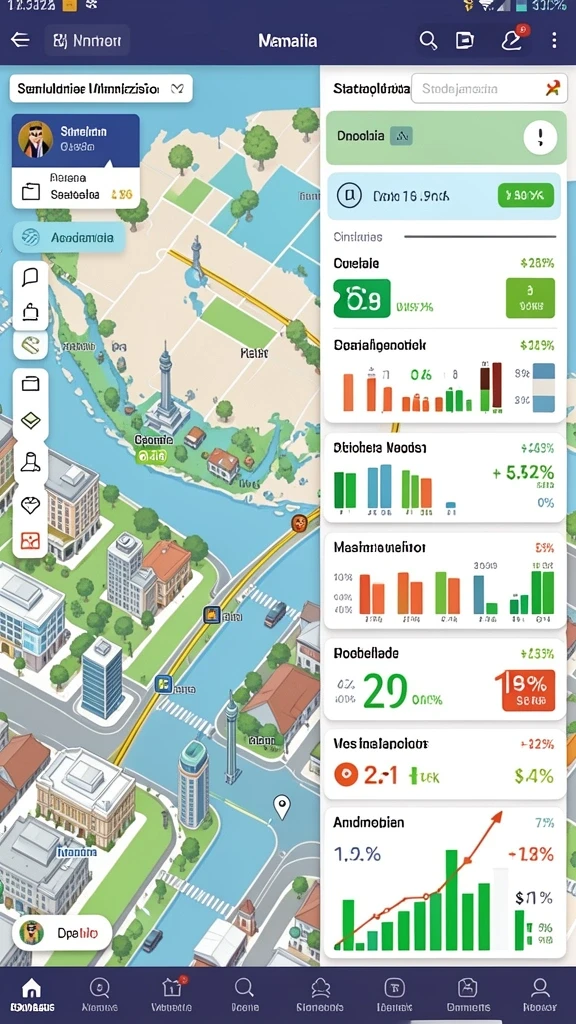Switch to the home tab in the bottom bar
This screenshot has height=1024, width=576.
31,994
